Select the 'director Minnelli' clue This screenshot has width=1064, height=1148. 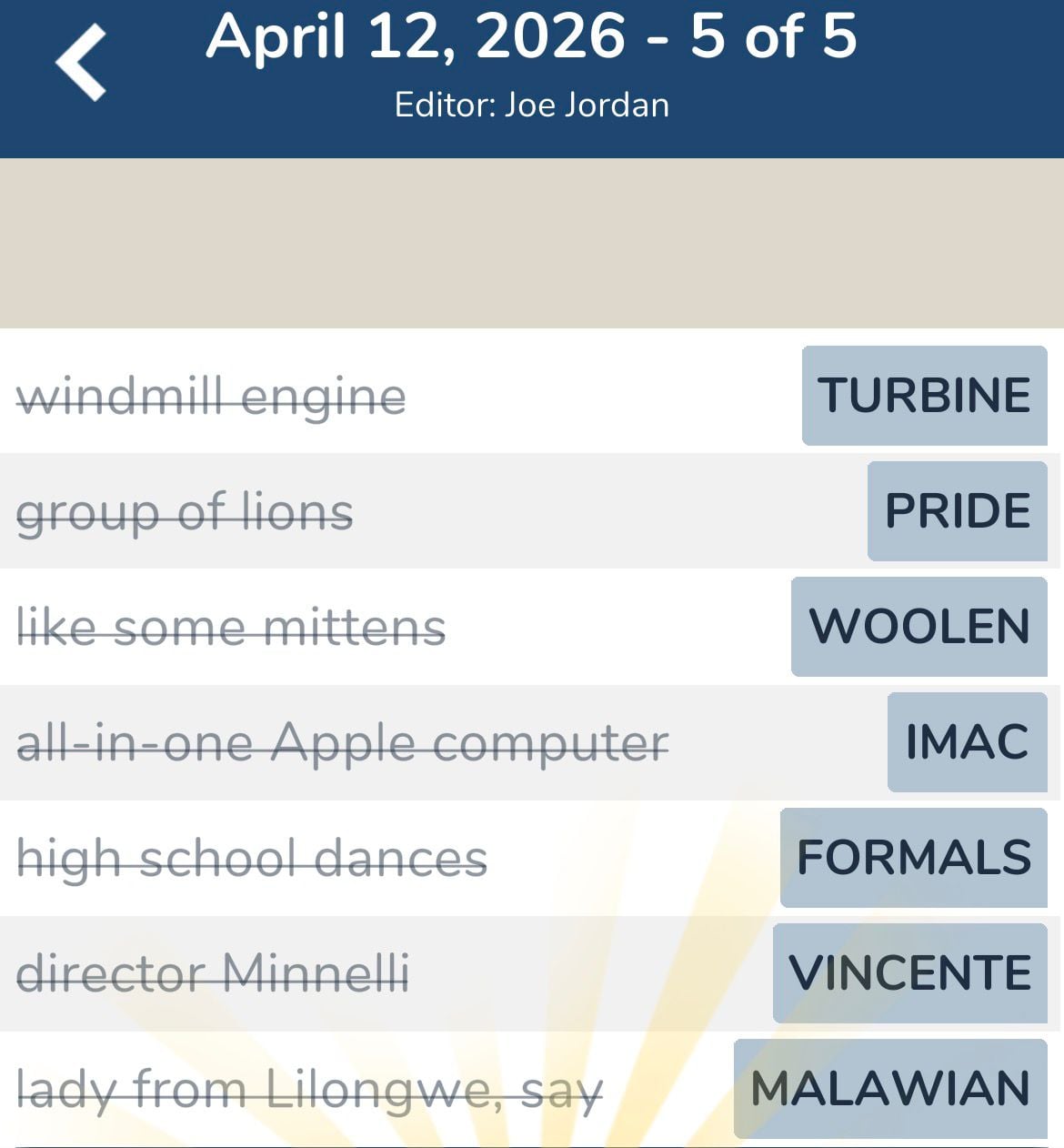click(x=214, y=972)
